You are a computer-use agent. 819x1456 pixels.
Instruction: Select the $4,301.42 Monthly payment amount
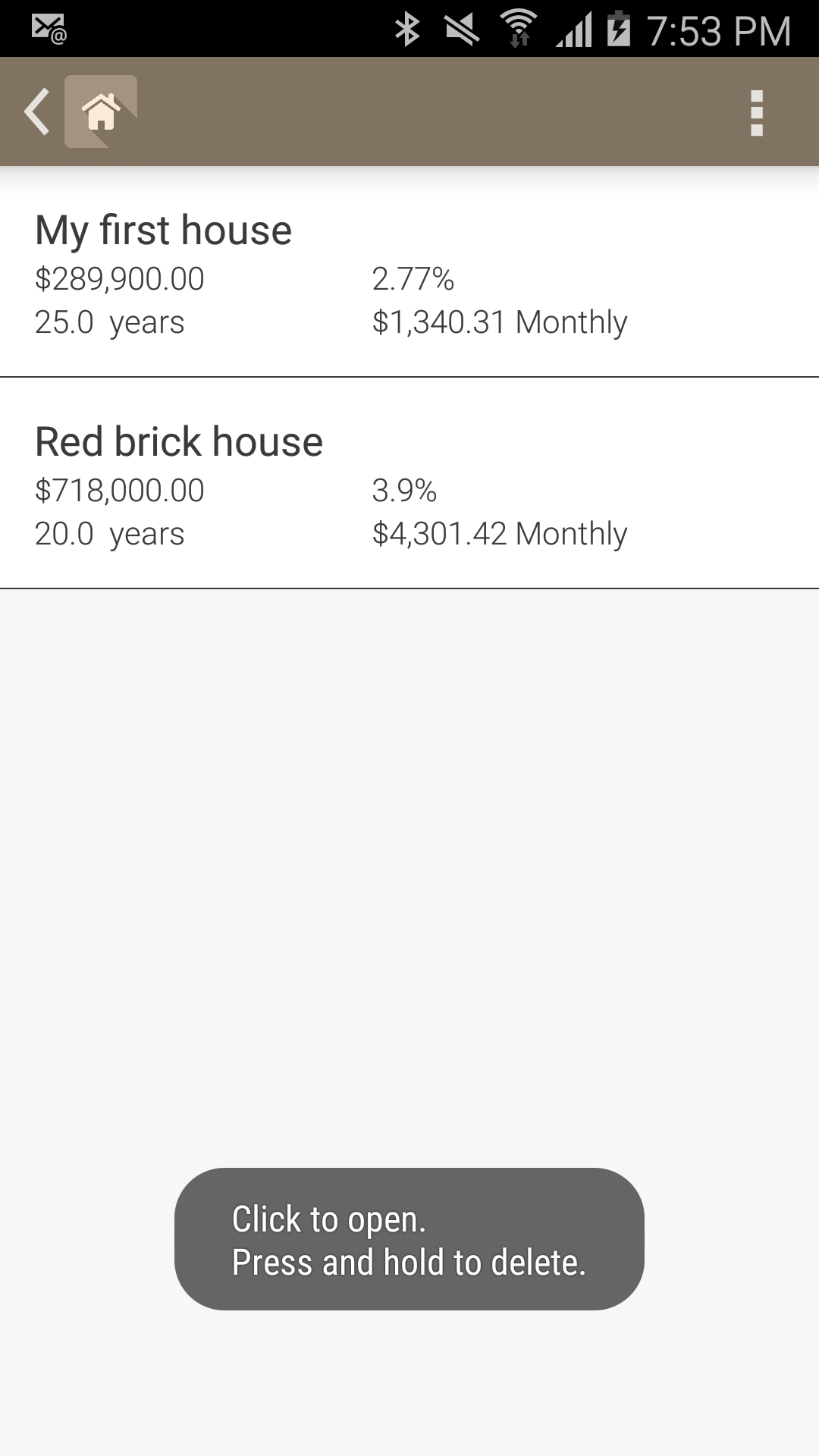pos(499,534)
